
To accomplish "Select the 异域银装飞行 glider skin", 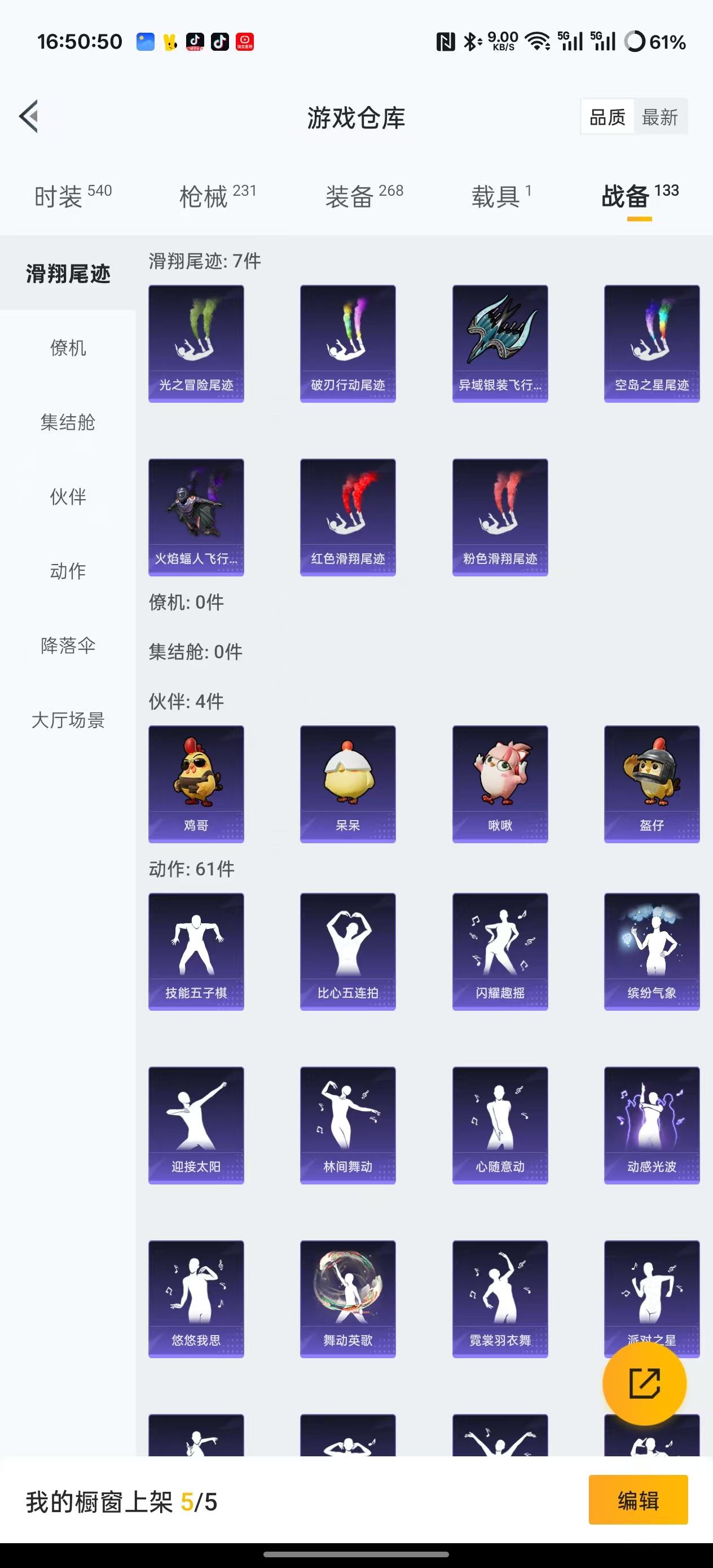I will (x=499, y=343).
